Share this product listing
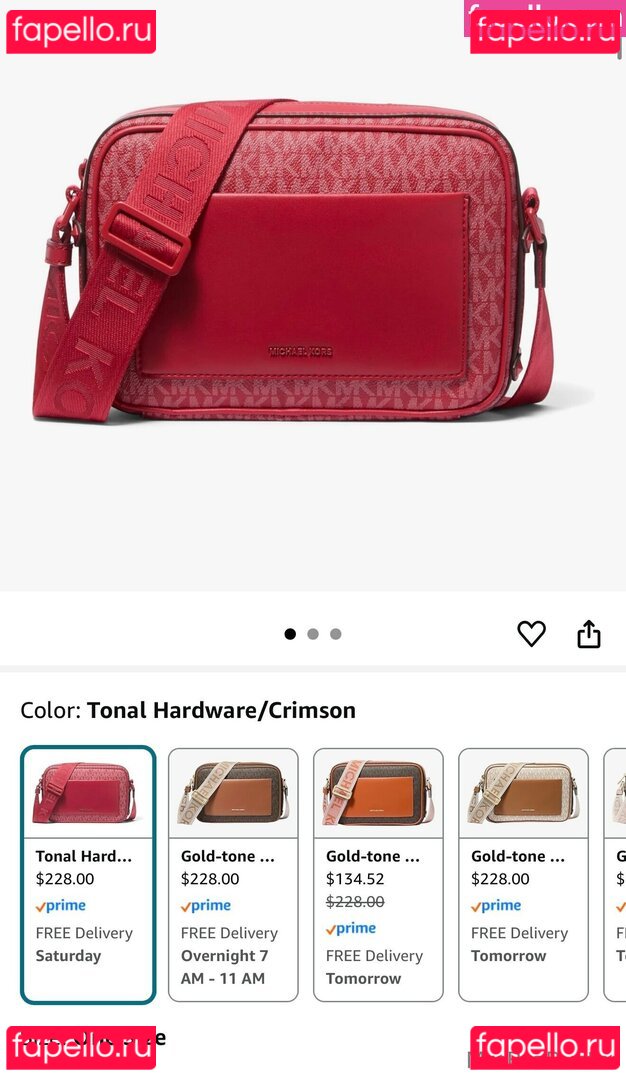626x1080 pixels. tap(589, 634)
